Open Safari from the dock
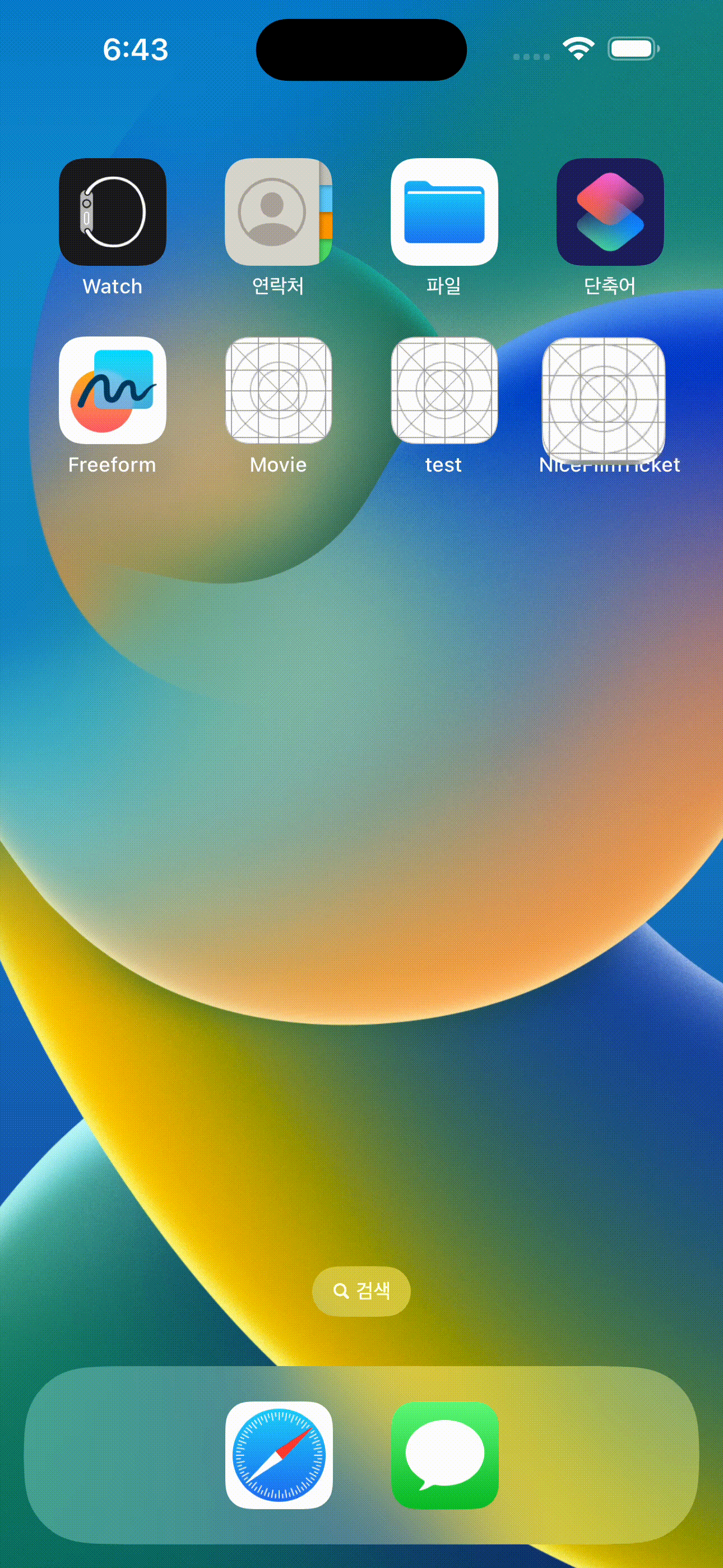The width and height of the screenshot is (723, 1568). tap(279, 1455)
